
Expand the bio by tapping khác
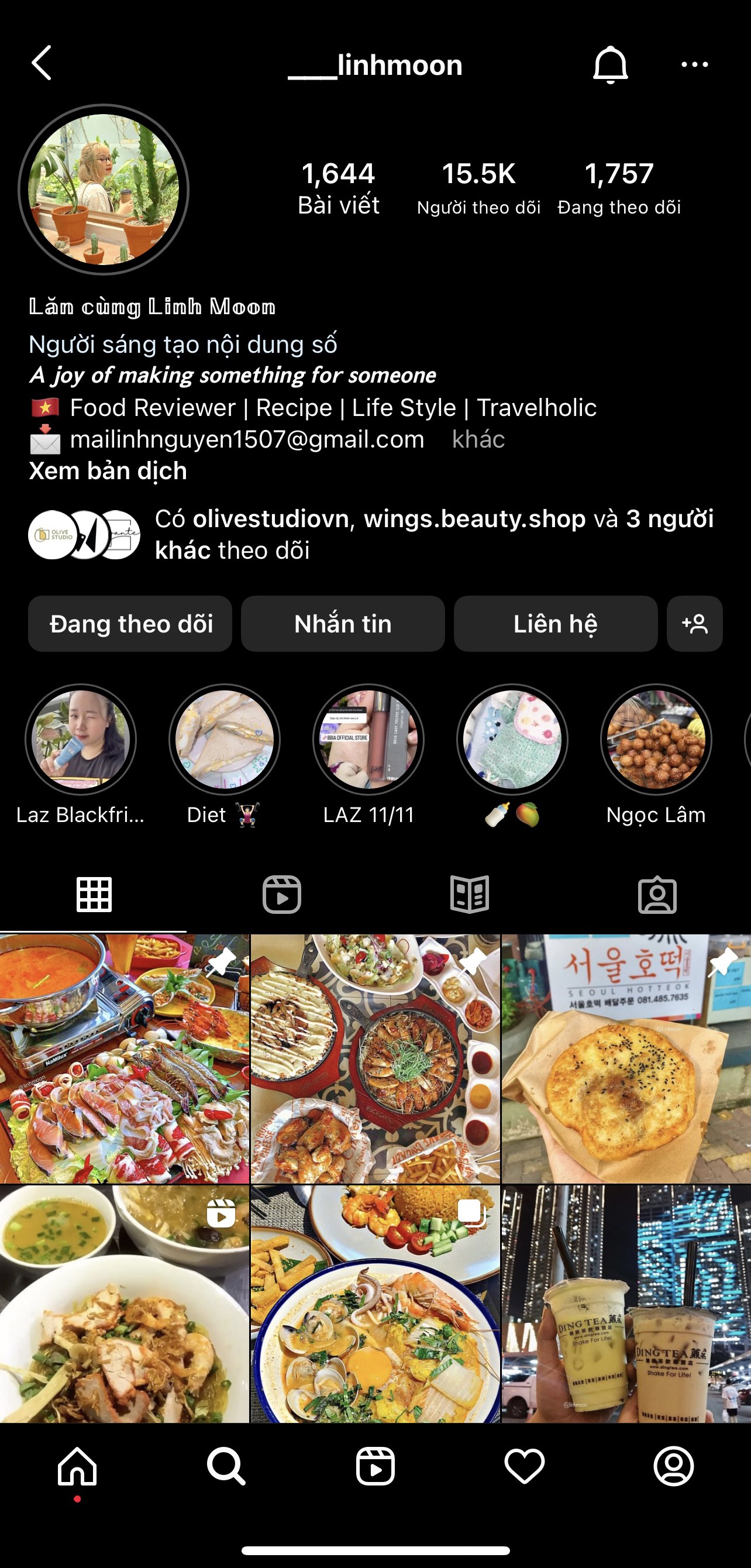click(478, 439)
